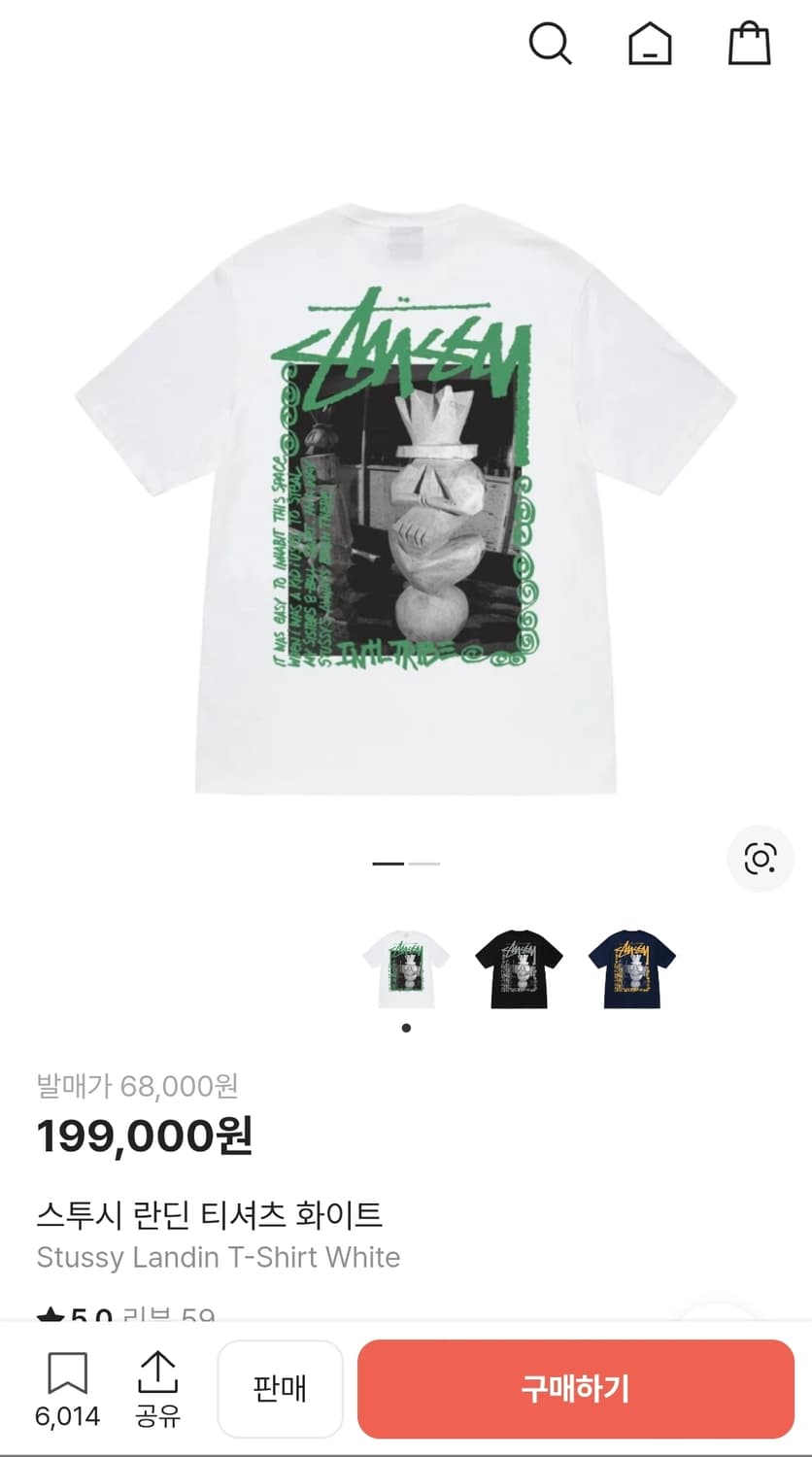Tap the 6,014 saved count
The image size is (812, 1457).
coord(68,1419)
